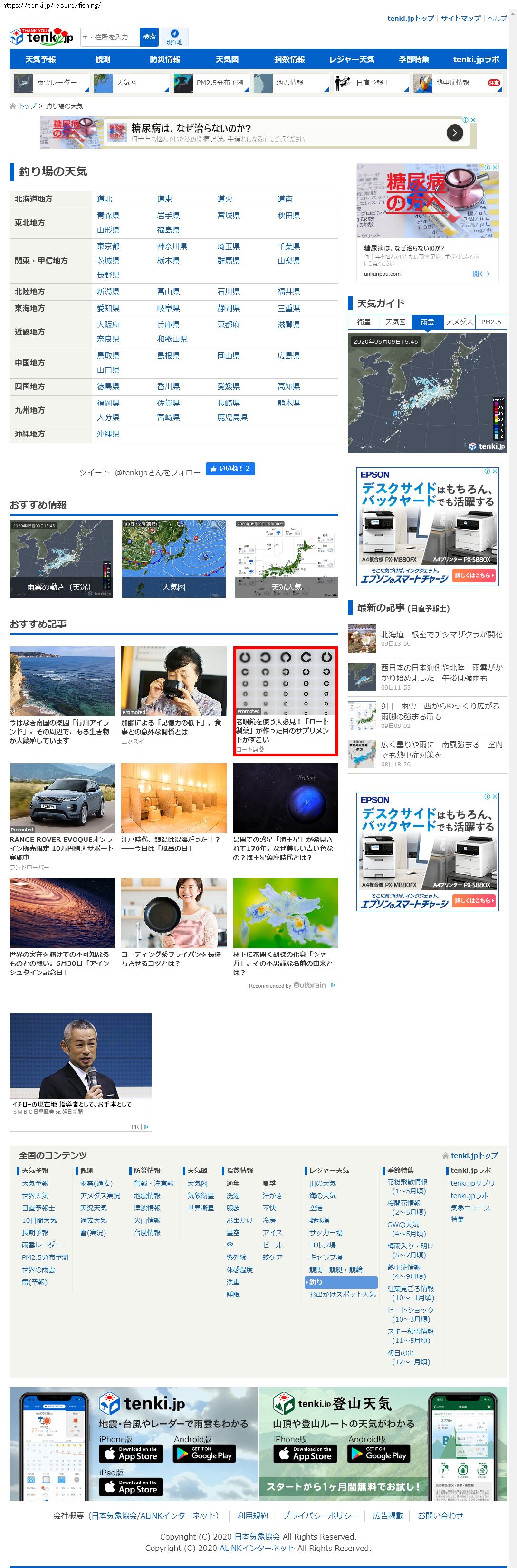
Task: Choose 沖縄県 from the region table
Action: [x=108, y=434]
